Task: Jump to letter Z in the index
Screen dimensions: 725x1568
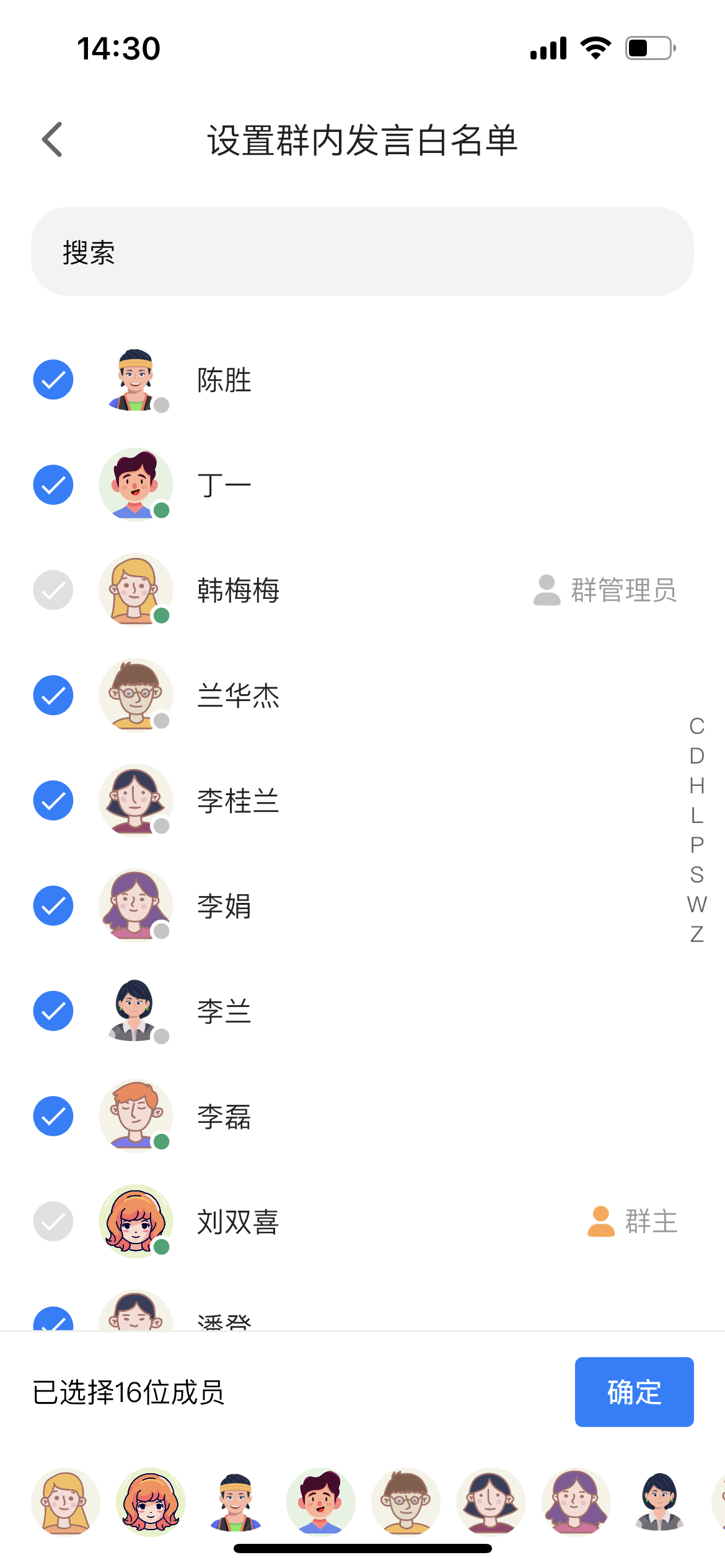Action: (696, 934)
